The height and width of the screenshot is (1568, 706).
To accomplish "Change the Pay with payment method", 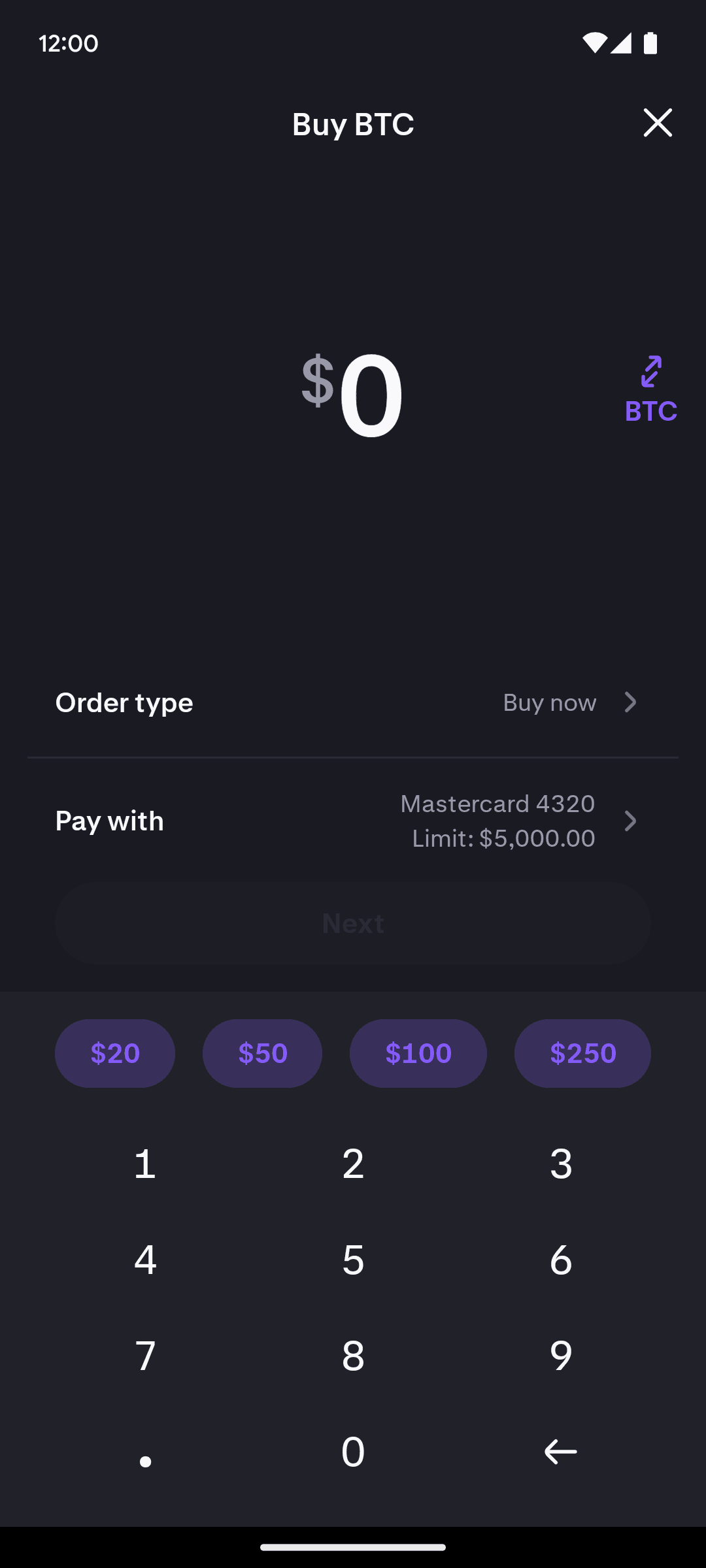I will tap(353, 821).
